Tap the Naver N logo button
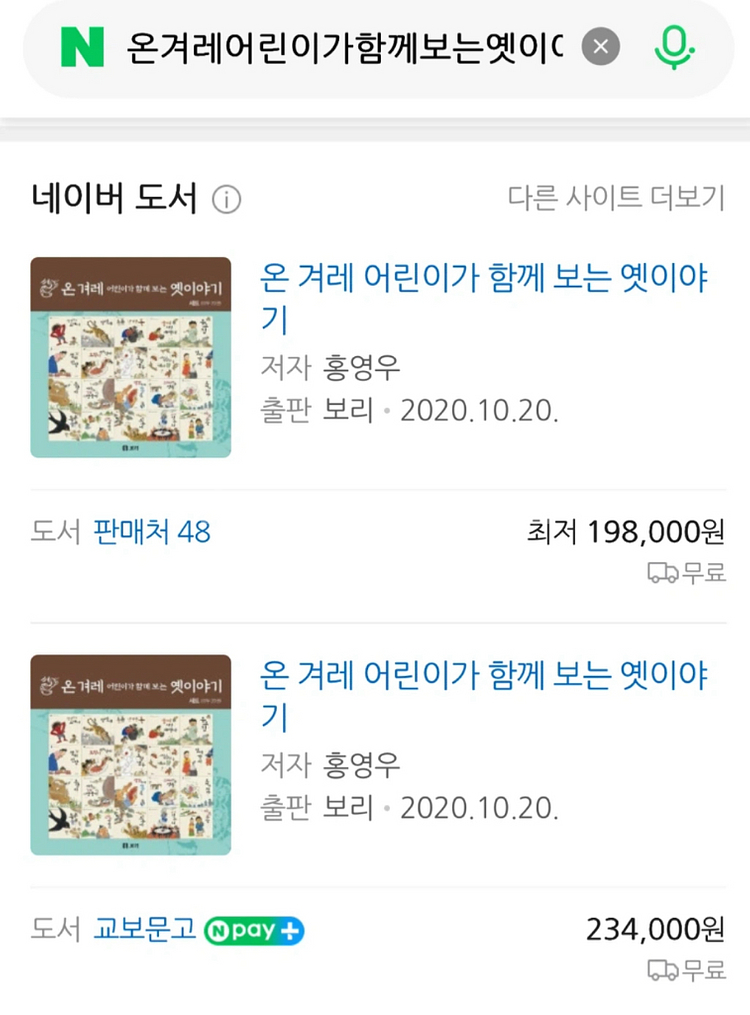The image size is (750, 1015). 82,47
